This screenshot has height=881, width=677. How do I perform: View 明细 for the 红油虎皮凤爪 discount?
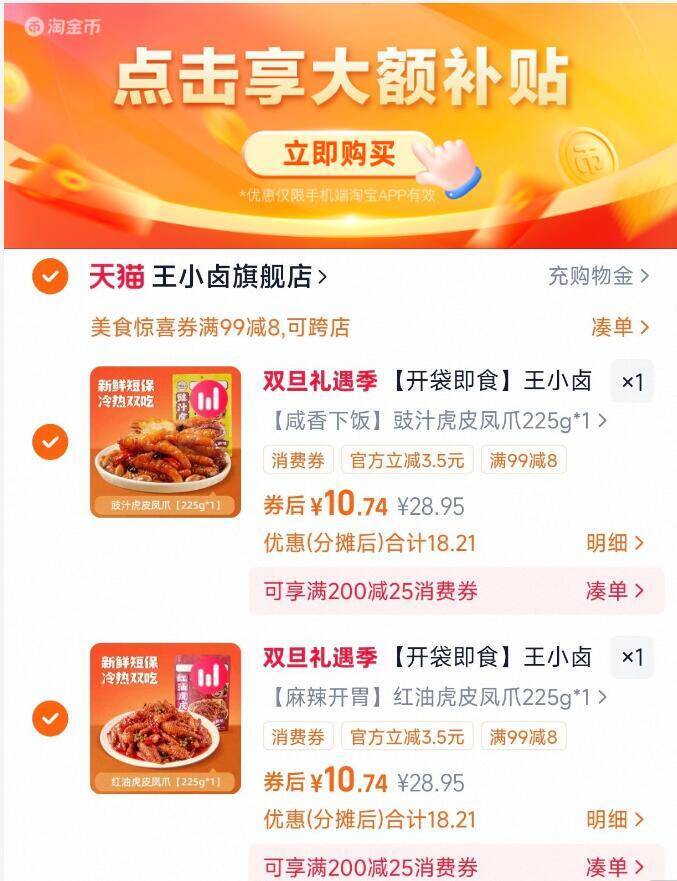coord(615,819)
